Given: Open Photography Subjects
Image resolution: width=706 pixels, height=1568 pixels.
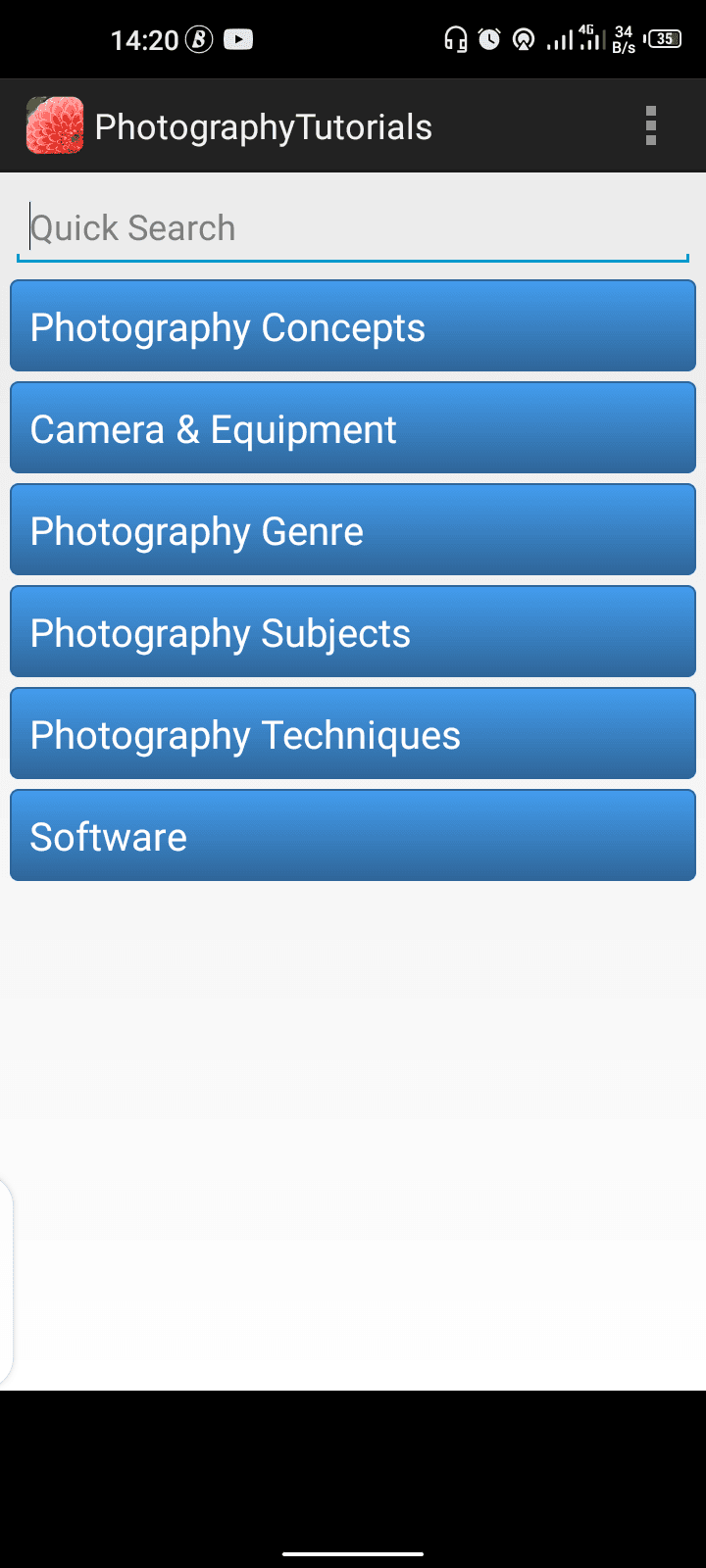Looking at the screenshot, I should click(353, 631).
